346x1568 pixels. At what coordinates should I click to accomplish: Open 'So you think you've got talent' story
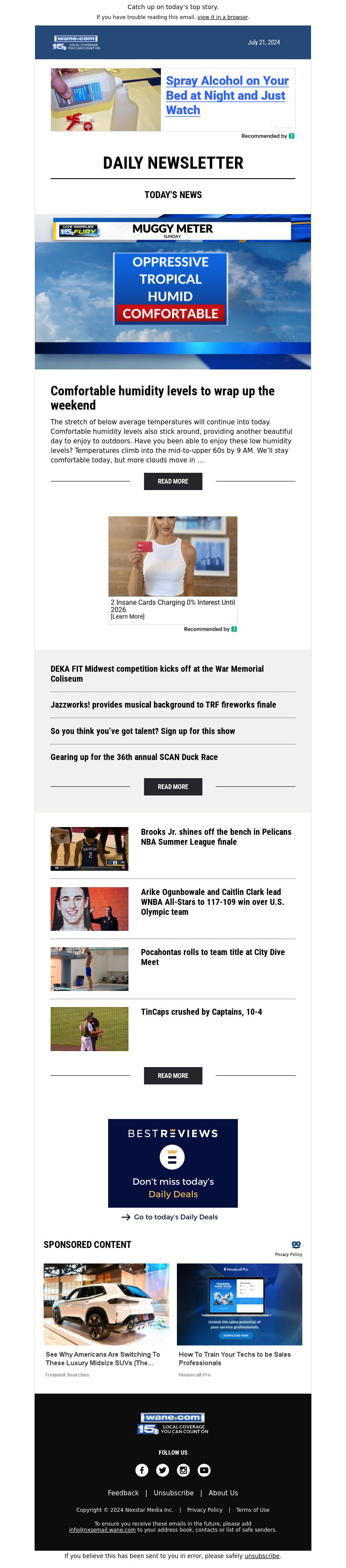143,731
